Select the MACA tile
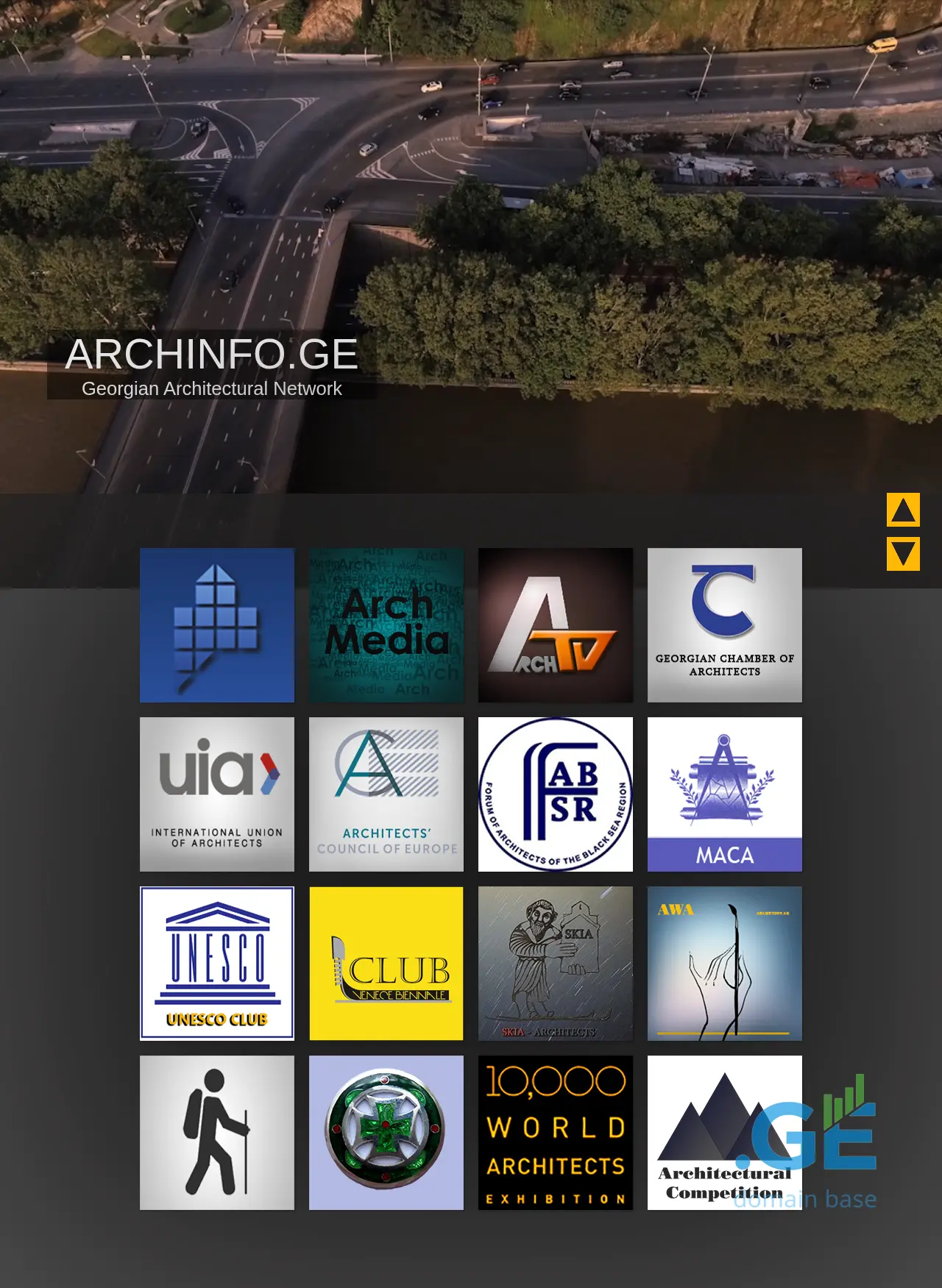 725,794
